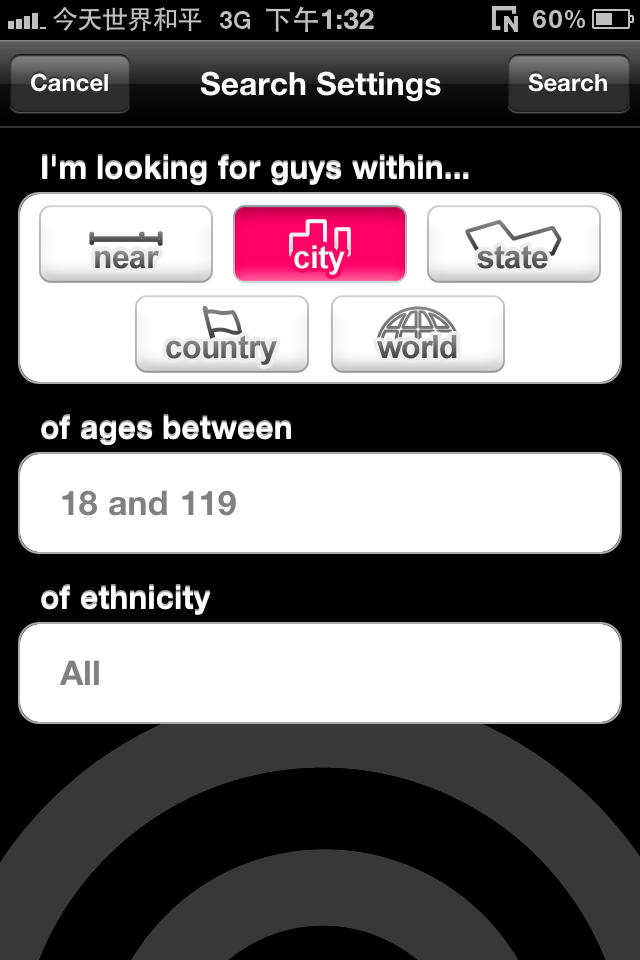This screenshot has height=960, width=640.
Task: Set search range to country
Action: 222,334
